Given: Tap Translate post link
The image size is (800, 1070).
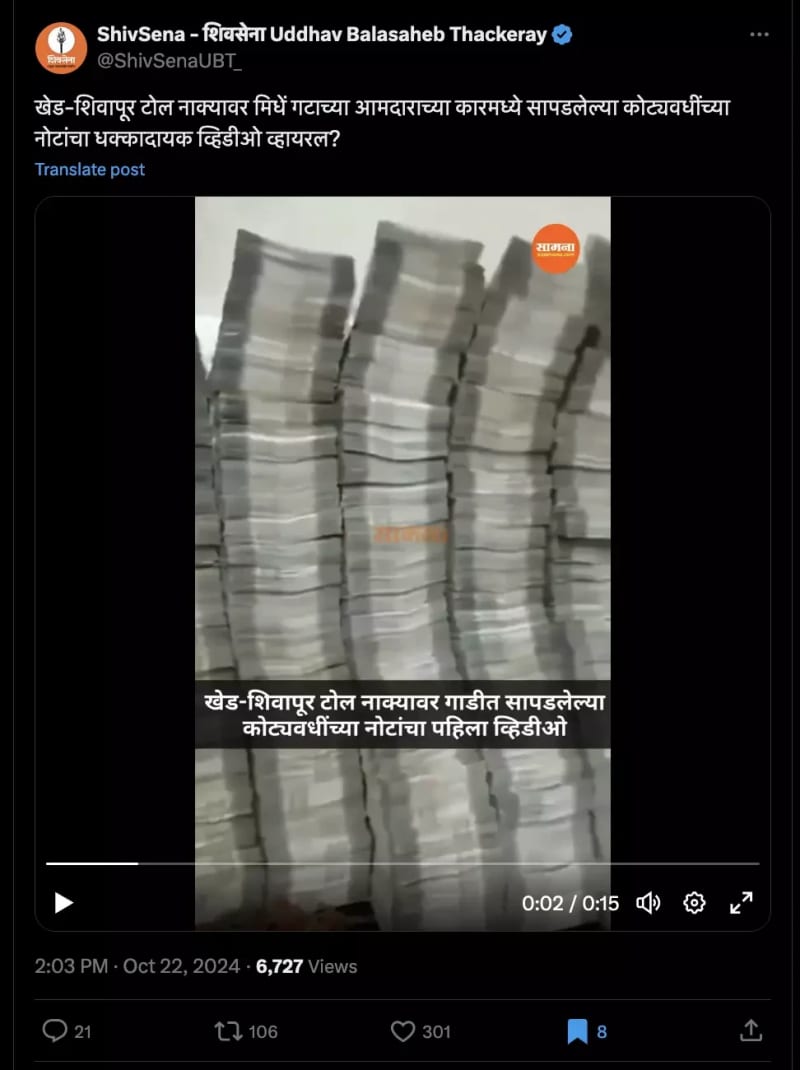Looking at the screenshot, I should tap(90, 169).
